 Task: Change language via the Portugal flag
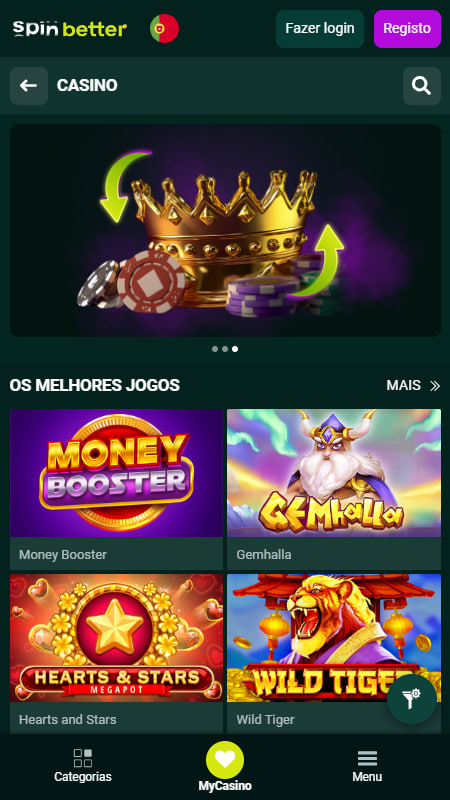pos(164,29)
